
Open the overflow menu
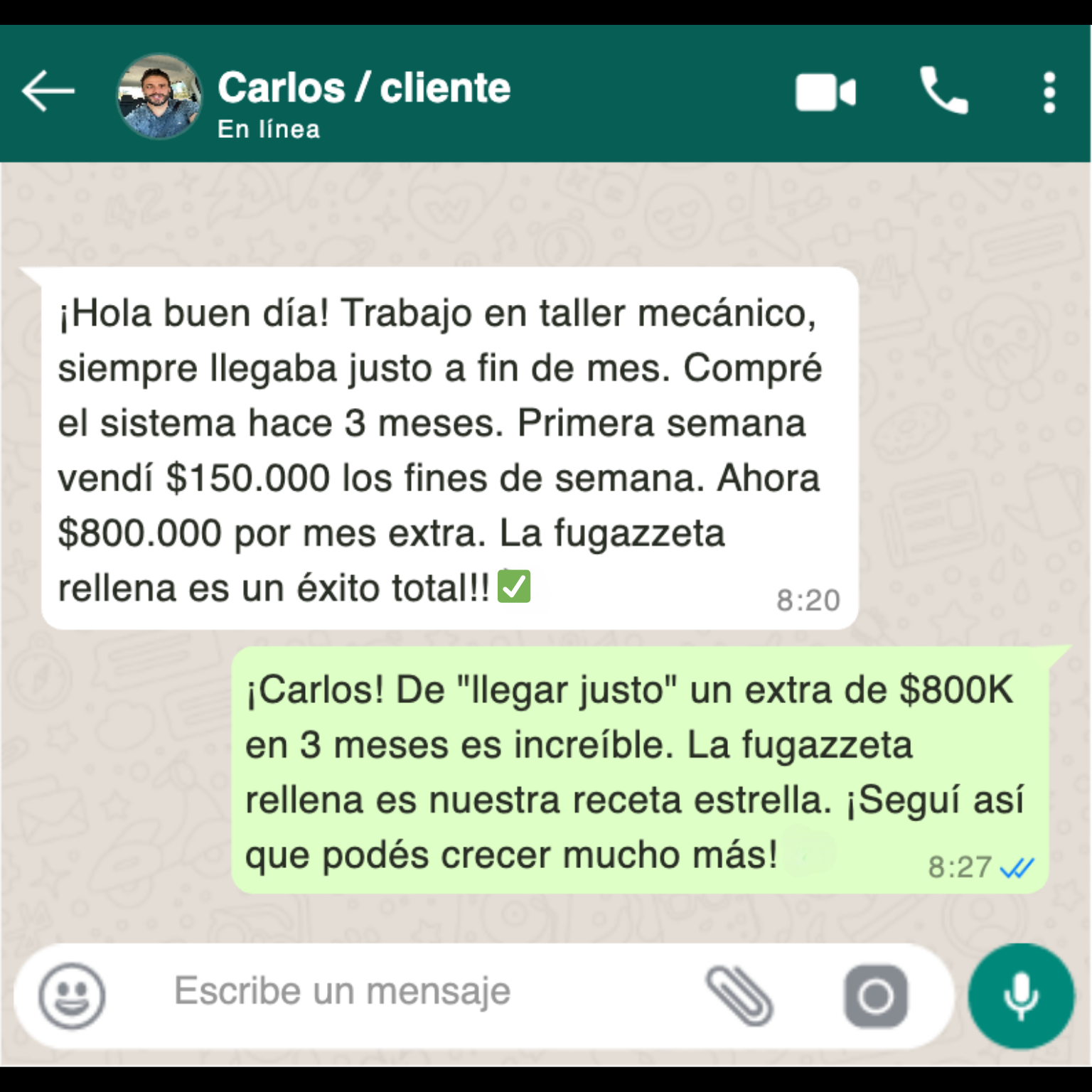(x=1049, y=92)
